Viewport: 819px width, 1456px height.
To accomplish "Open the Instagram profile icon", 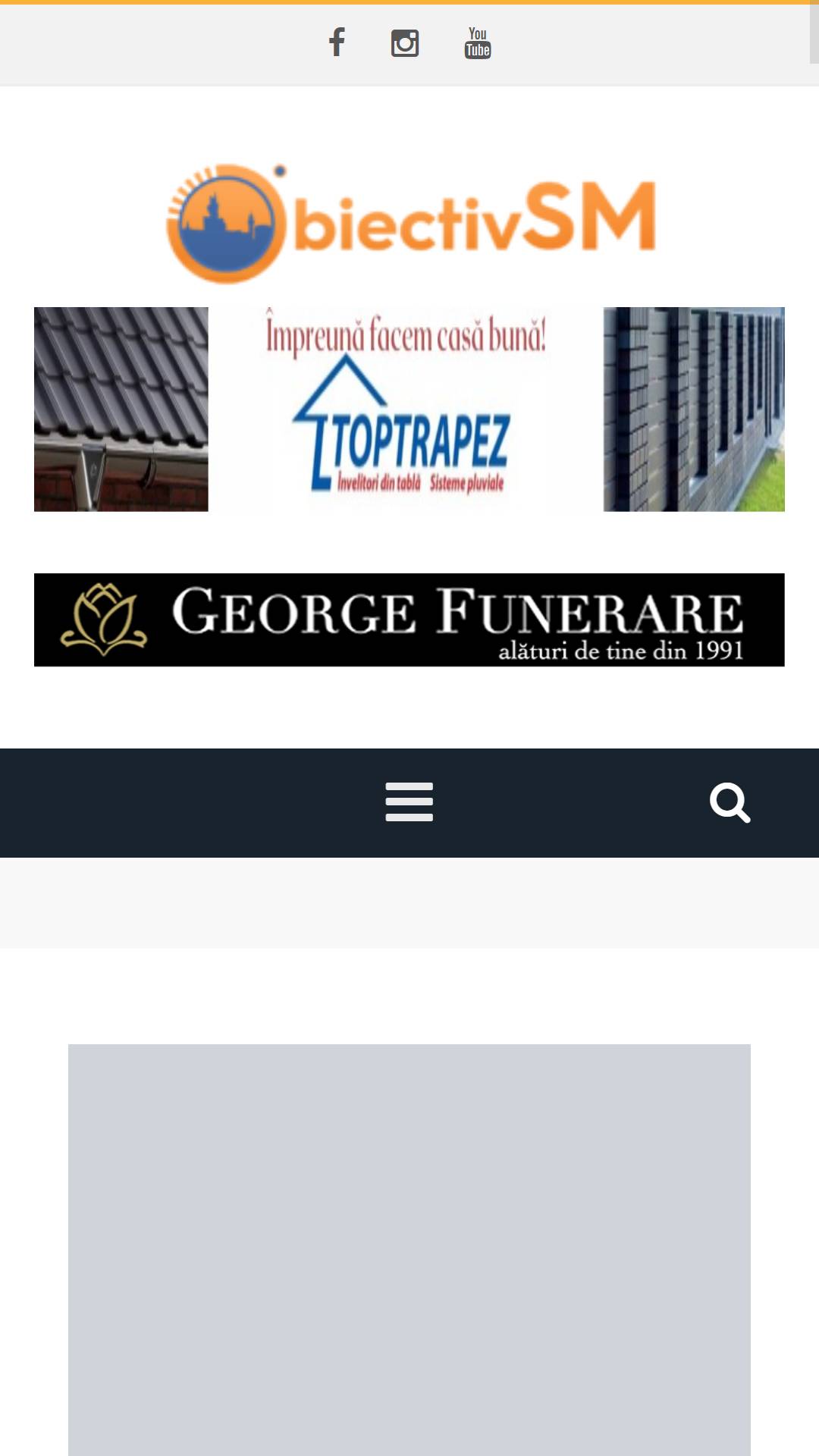I will coord(405,43).
